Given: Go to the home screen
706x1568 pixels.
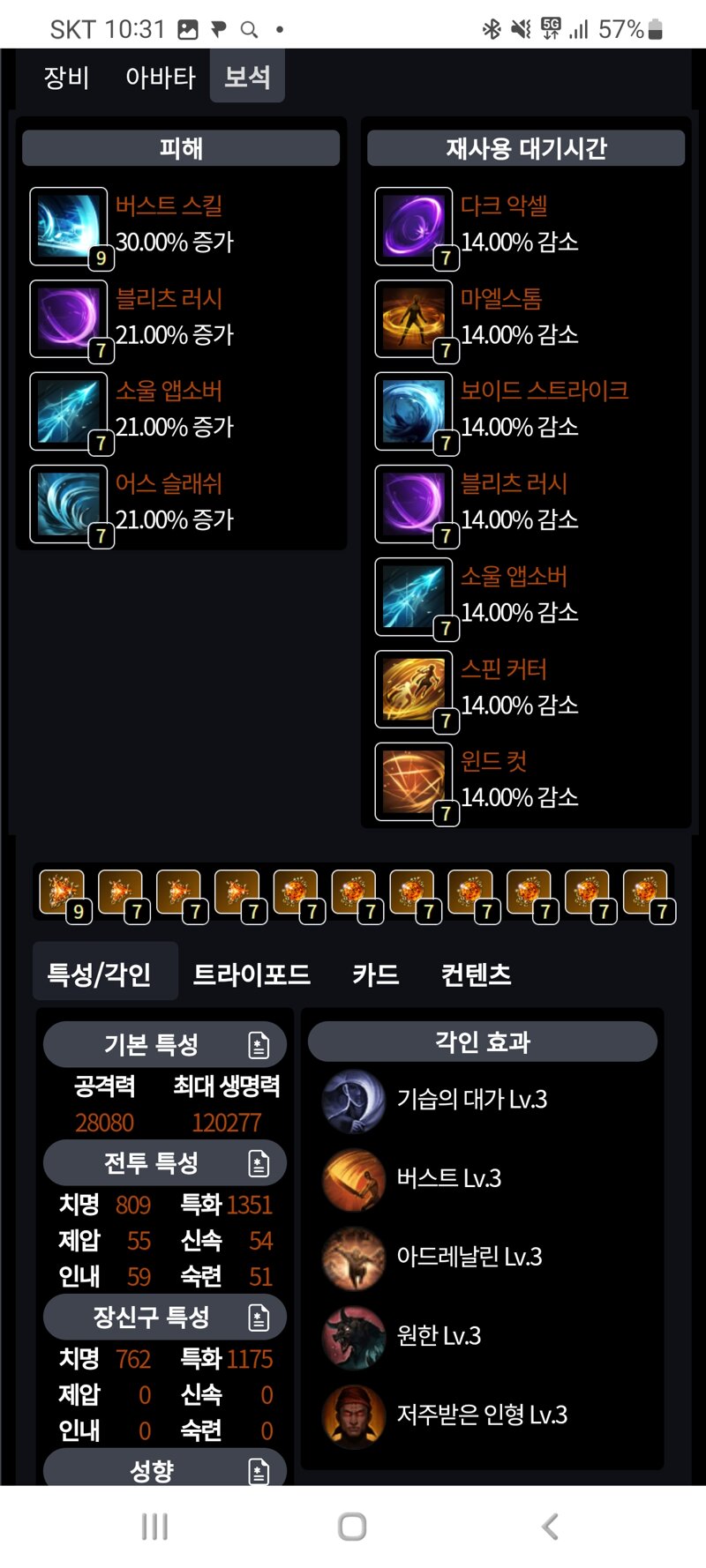Looking at the screenshot, I should pyautogui.click(x=352, y=1527).
